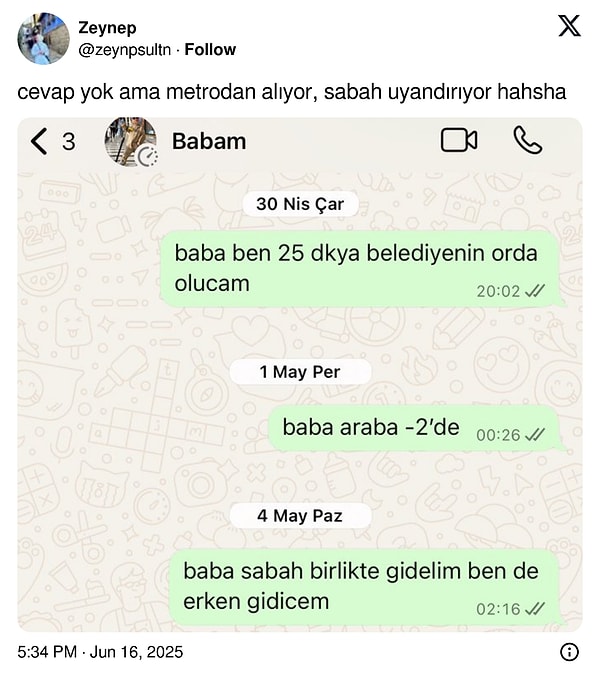Viewport: 600px width, 682px height.
Task: Open the attached WhatsApp chat image
Action: click(x=300, y=374)
